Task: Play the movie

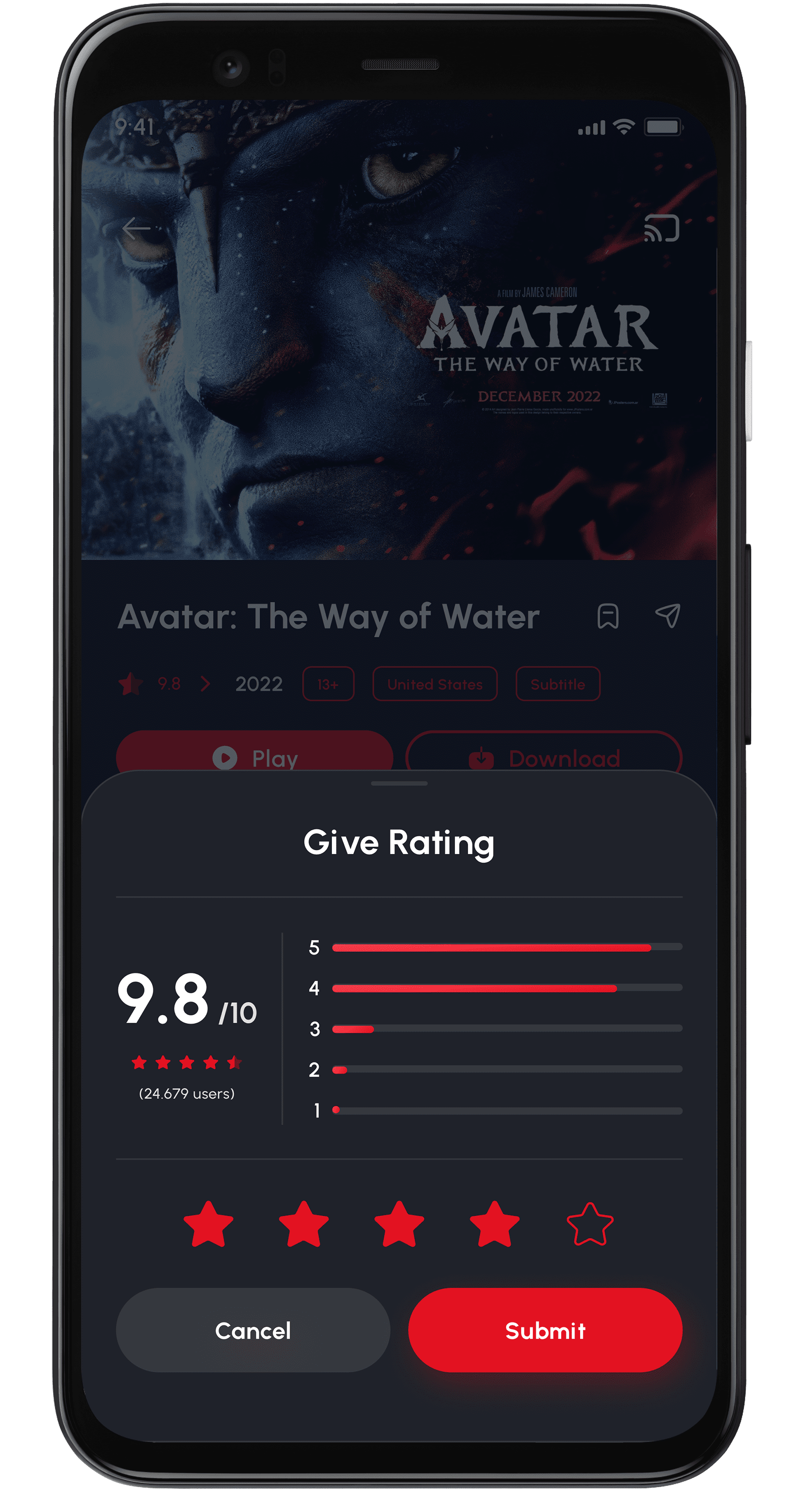Action: pyautogui.click(x=255, y=756)
